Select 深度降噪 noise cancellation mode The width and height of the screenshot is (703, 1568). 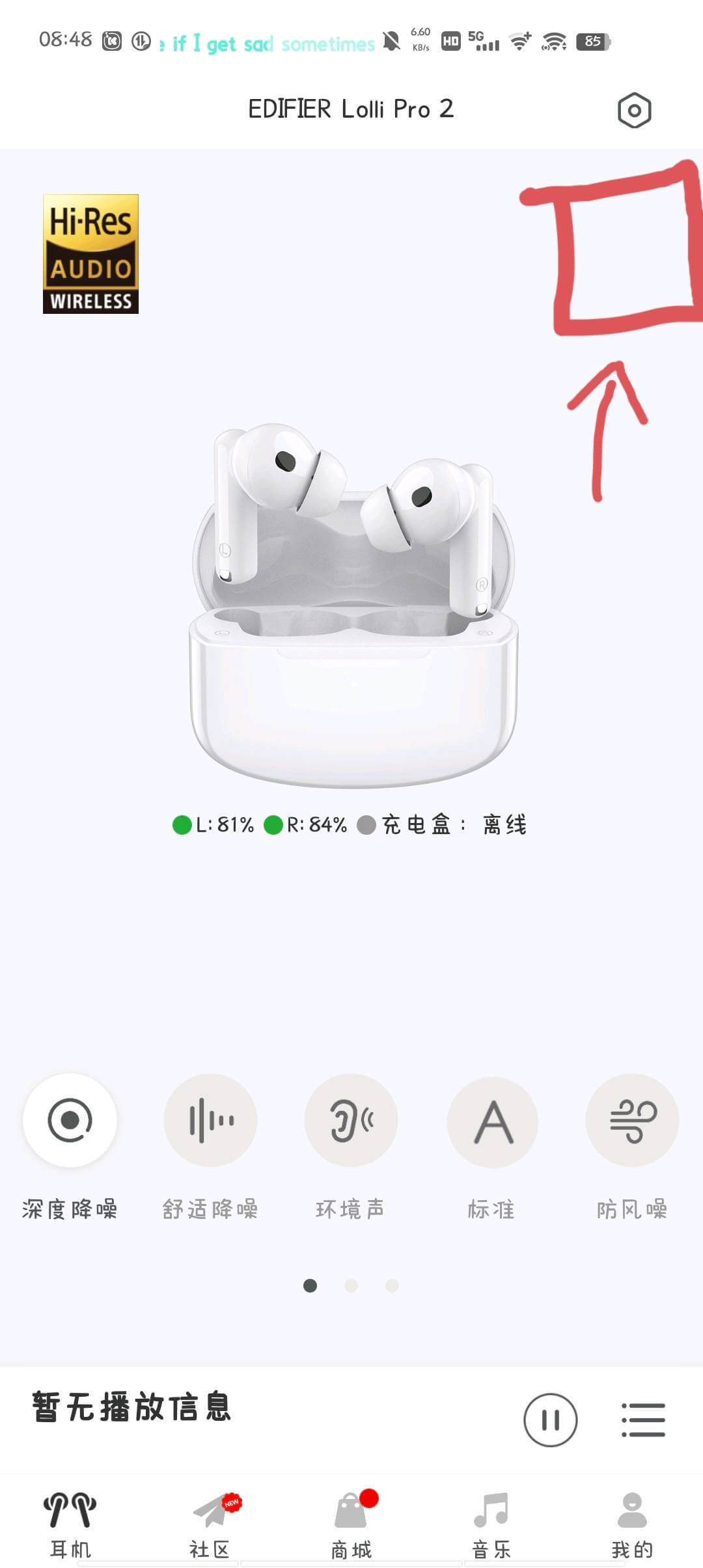click(70, 1120)
